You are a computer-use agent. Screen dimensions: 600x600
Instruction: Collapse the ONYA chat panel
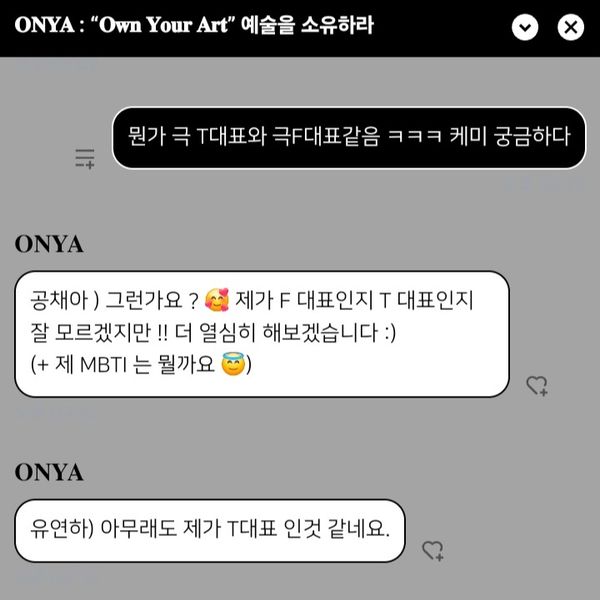525,27
